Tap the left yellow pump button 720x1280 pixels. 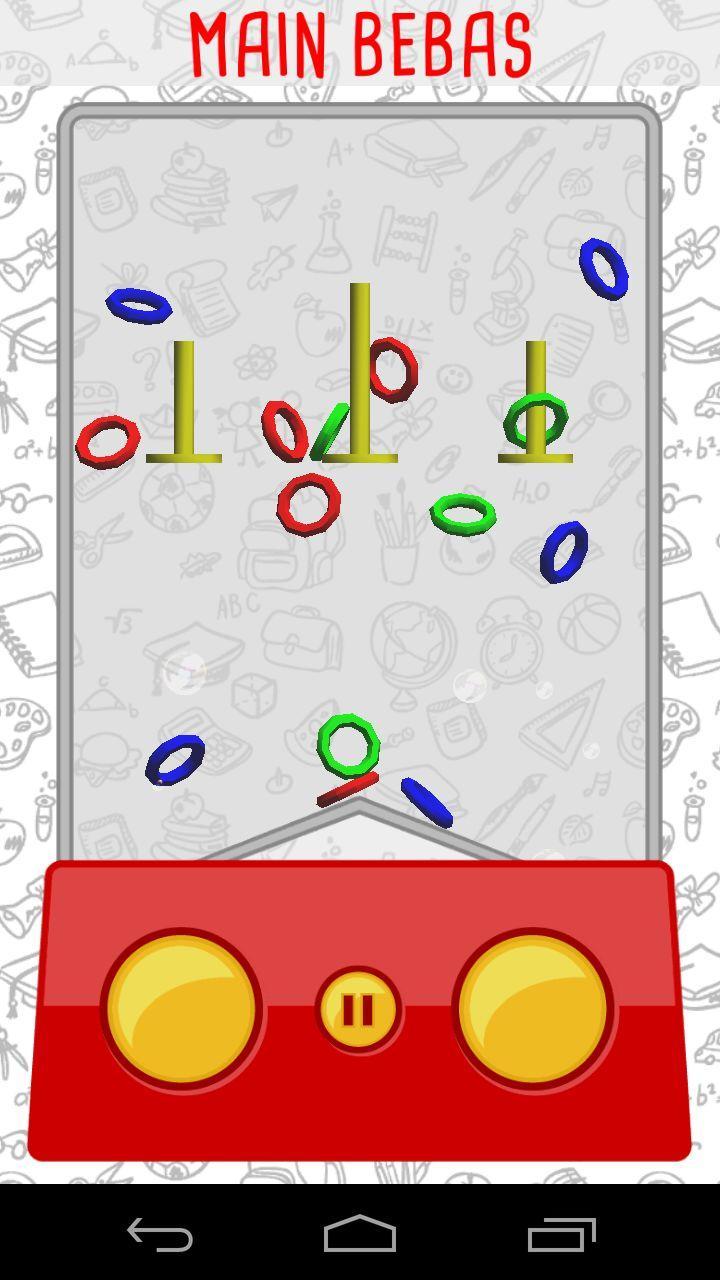pyautogui.click(x=182, y=1009)
